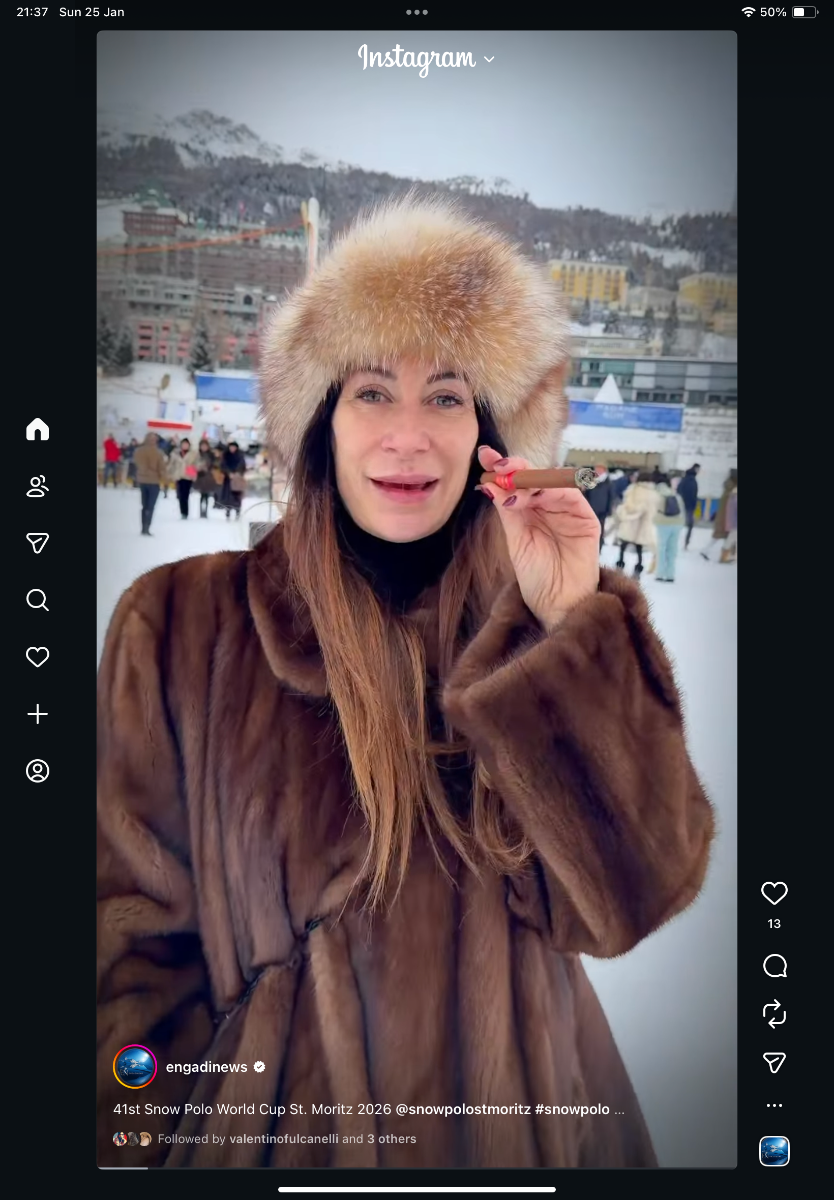The width and height of the screenshot is (834, 1200).
Task: Open the notifications heart in sidebar
Action: (x=37, y=657)
